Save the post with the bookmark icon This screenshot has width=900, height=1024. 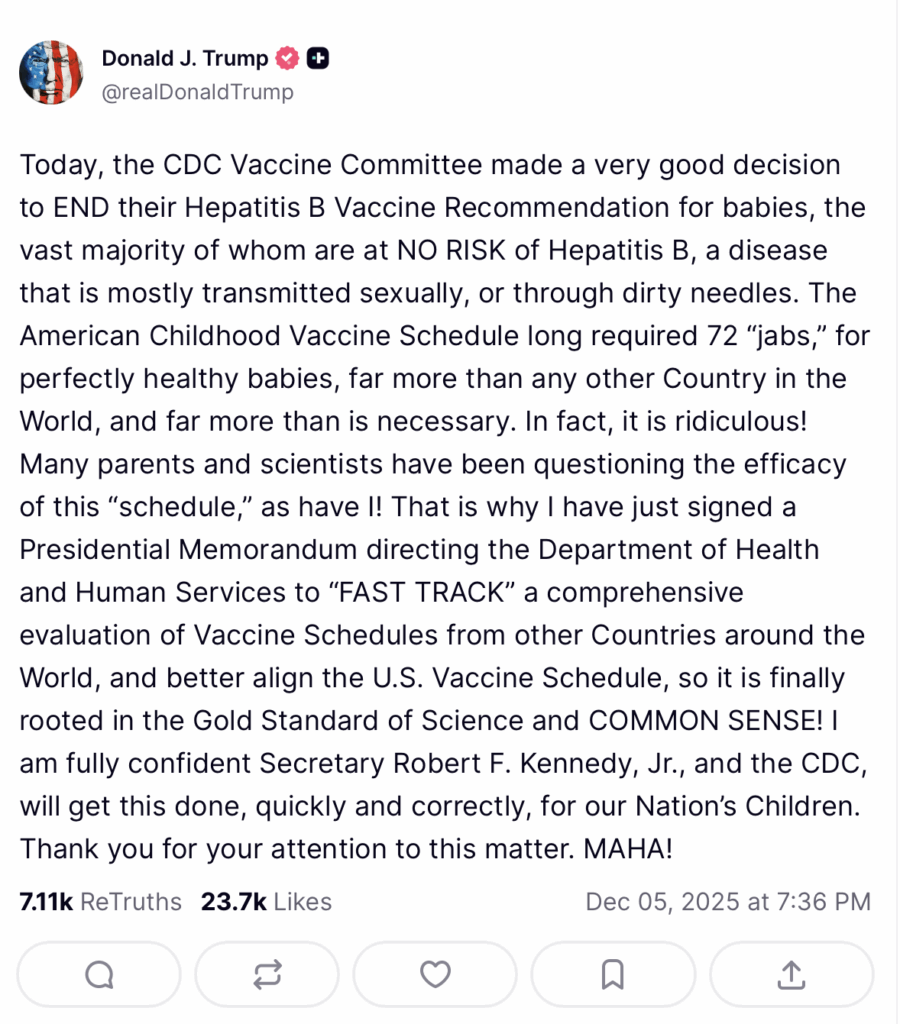tap(613, 974)
